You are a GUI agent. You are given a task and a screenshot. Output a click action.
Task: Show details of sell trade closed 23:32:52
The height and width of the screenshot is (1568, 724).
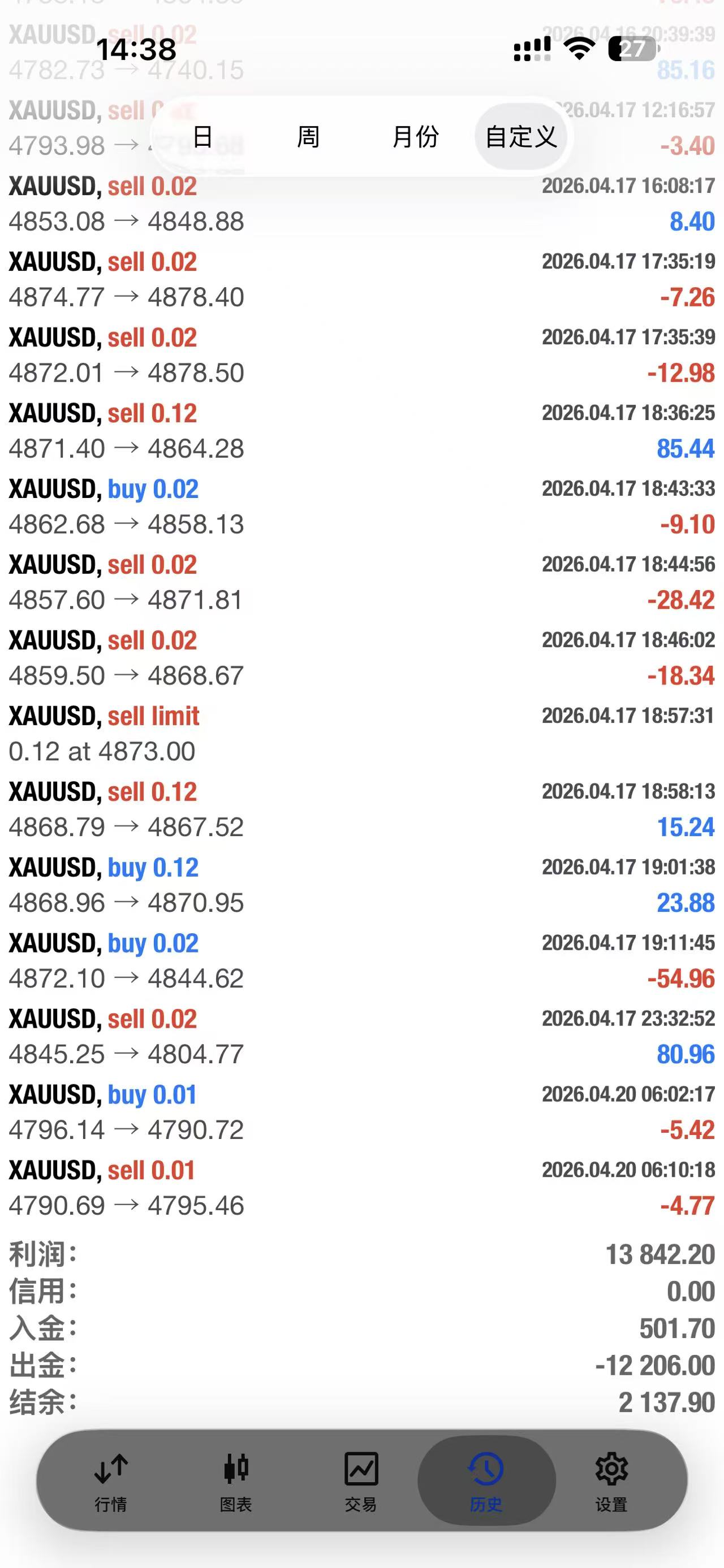[x=361, y=1037]
